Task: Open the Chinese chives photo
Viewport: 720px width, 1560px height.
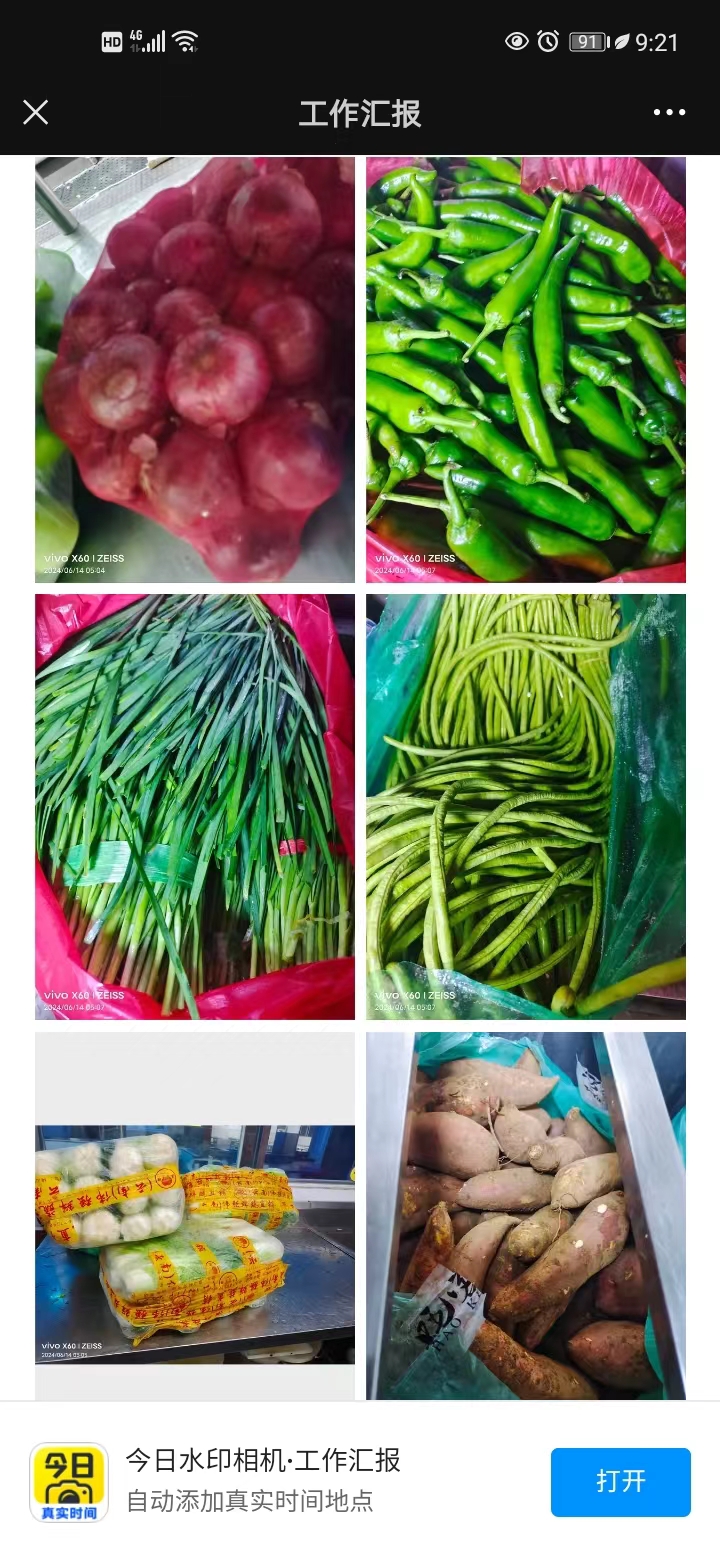Action: (x=195, y=806)
